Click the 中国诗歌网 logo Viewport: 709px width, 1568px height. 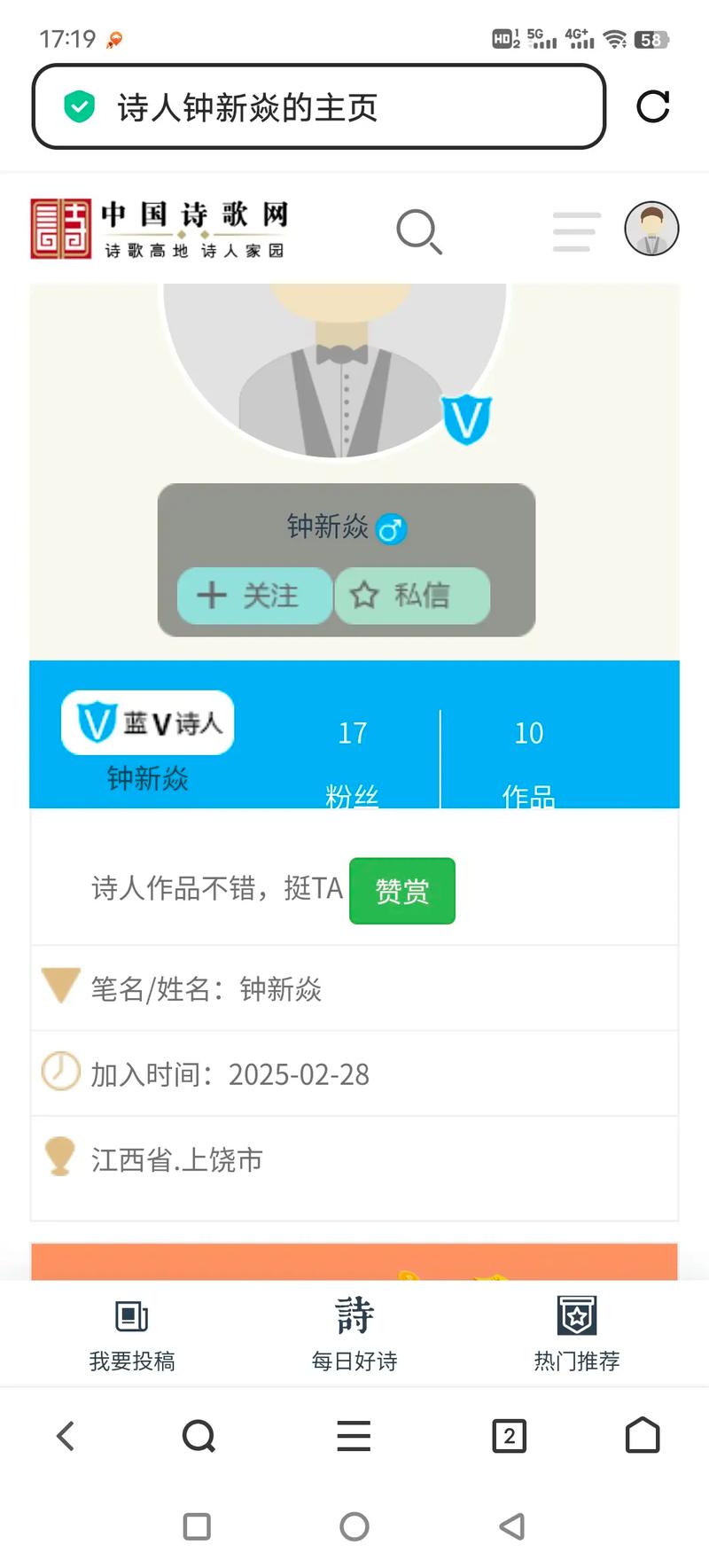click(x=160, y=228)
